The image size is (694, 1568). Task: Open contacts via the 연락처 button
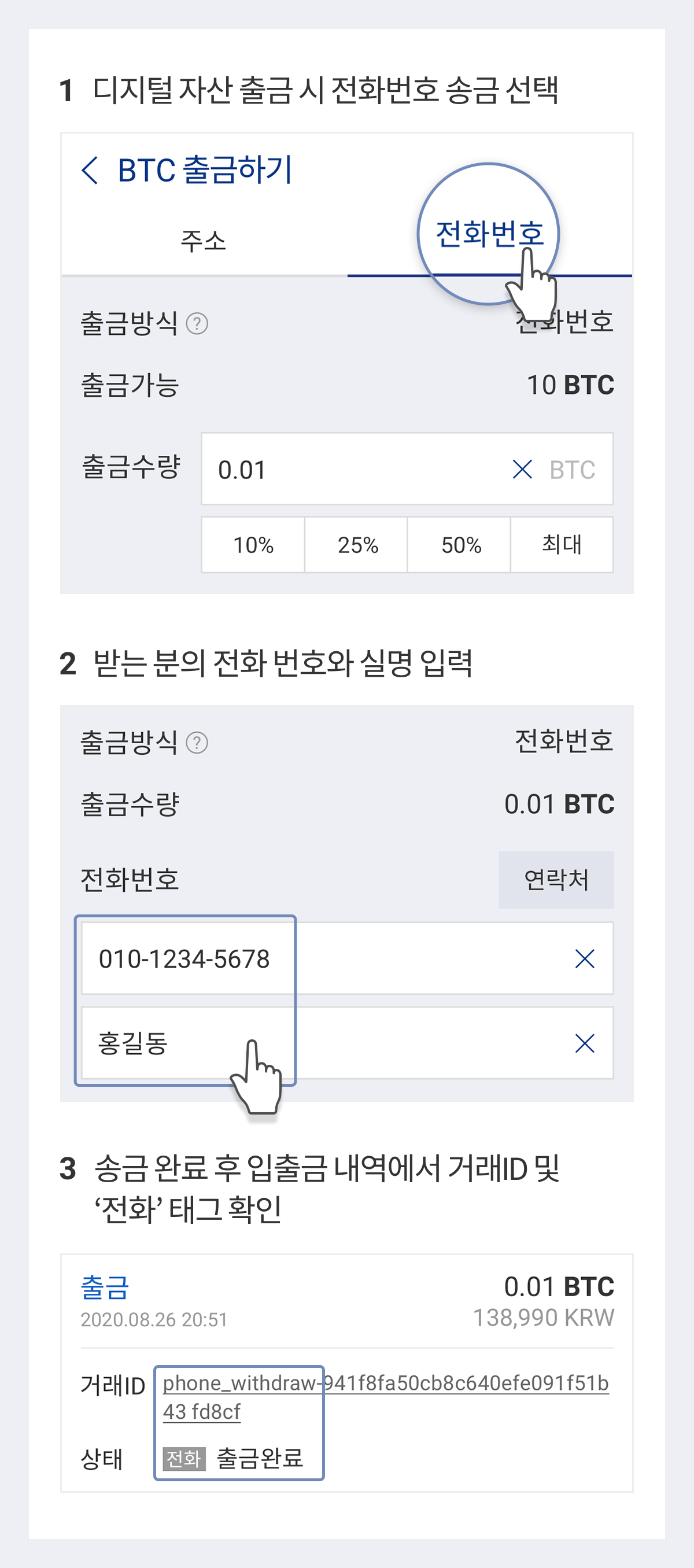(x=556, y=879)
